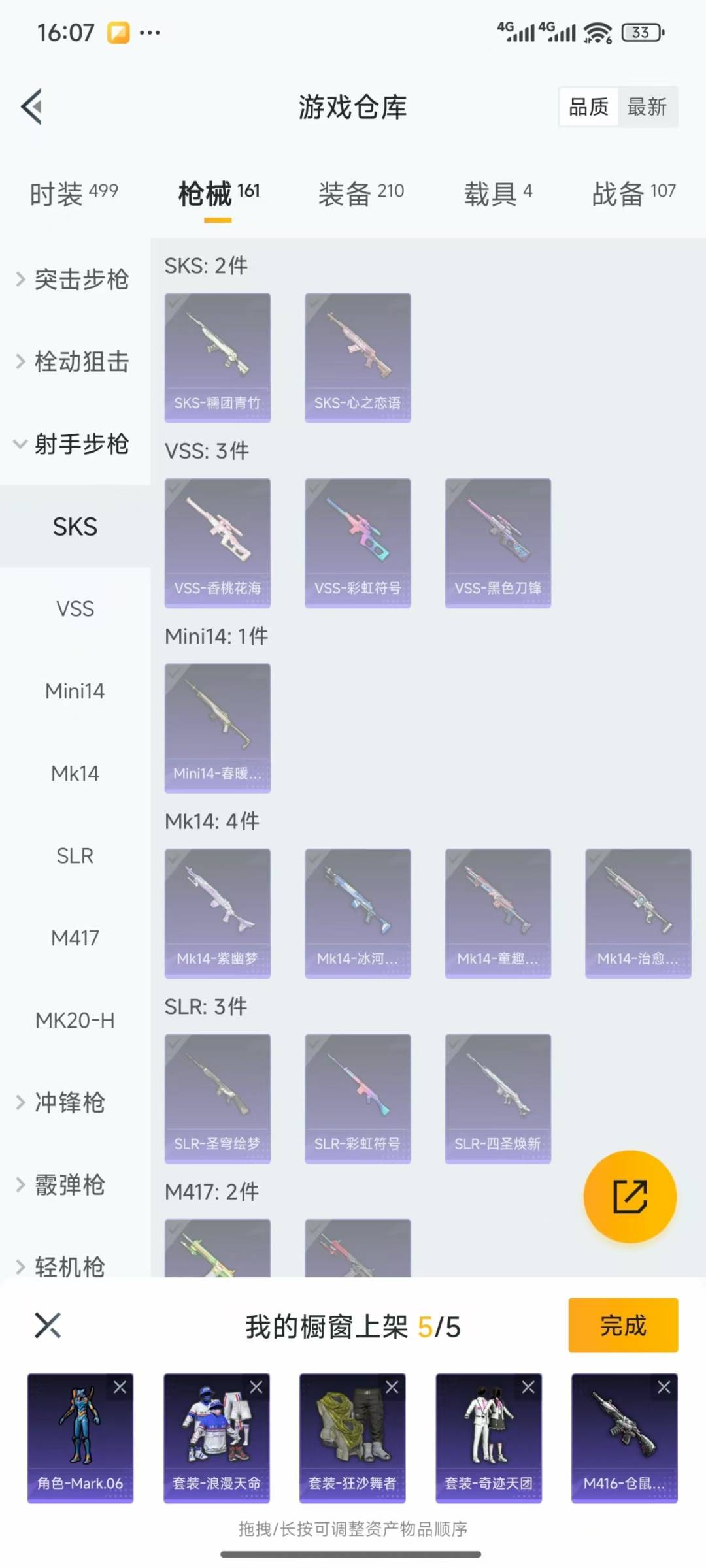Viewport: 706px width, 1568px height.
Task: Open the 装备 tab
Action: pyautogui.click(x=361, y=193)
